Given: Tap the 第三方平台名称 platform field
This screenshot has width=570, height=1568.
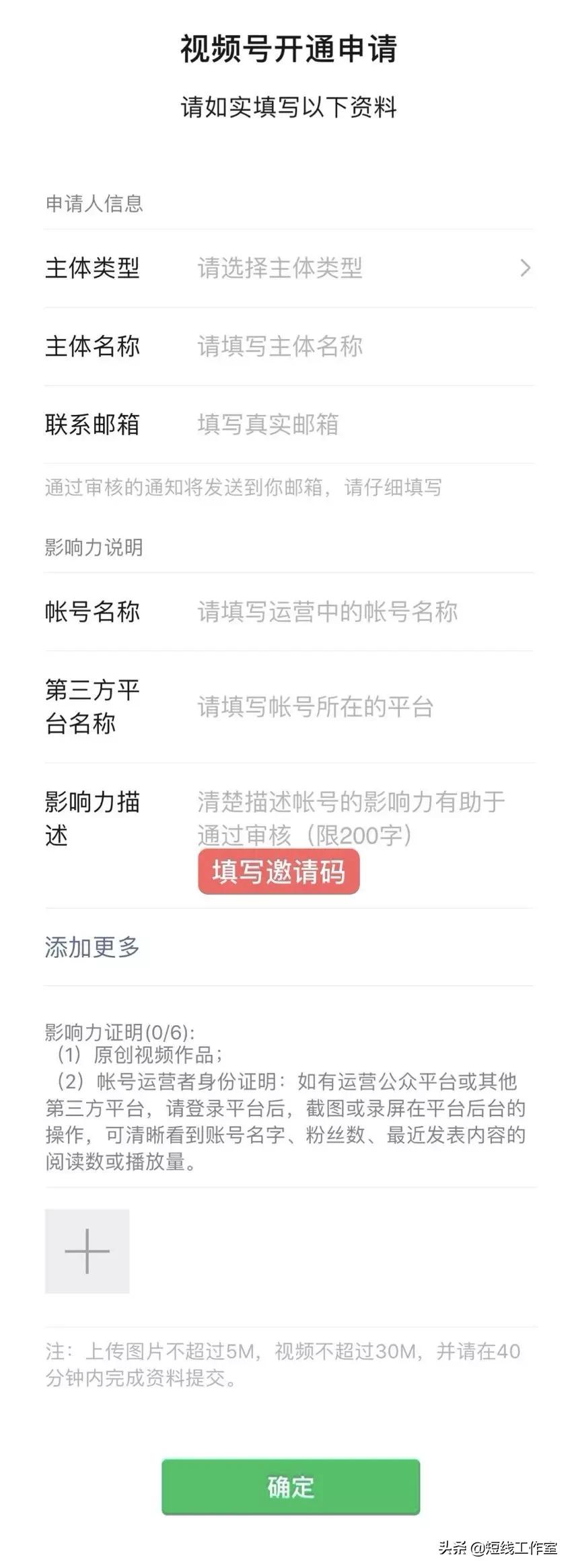Looking at the screenshot, I should (314, 708).
